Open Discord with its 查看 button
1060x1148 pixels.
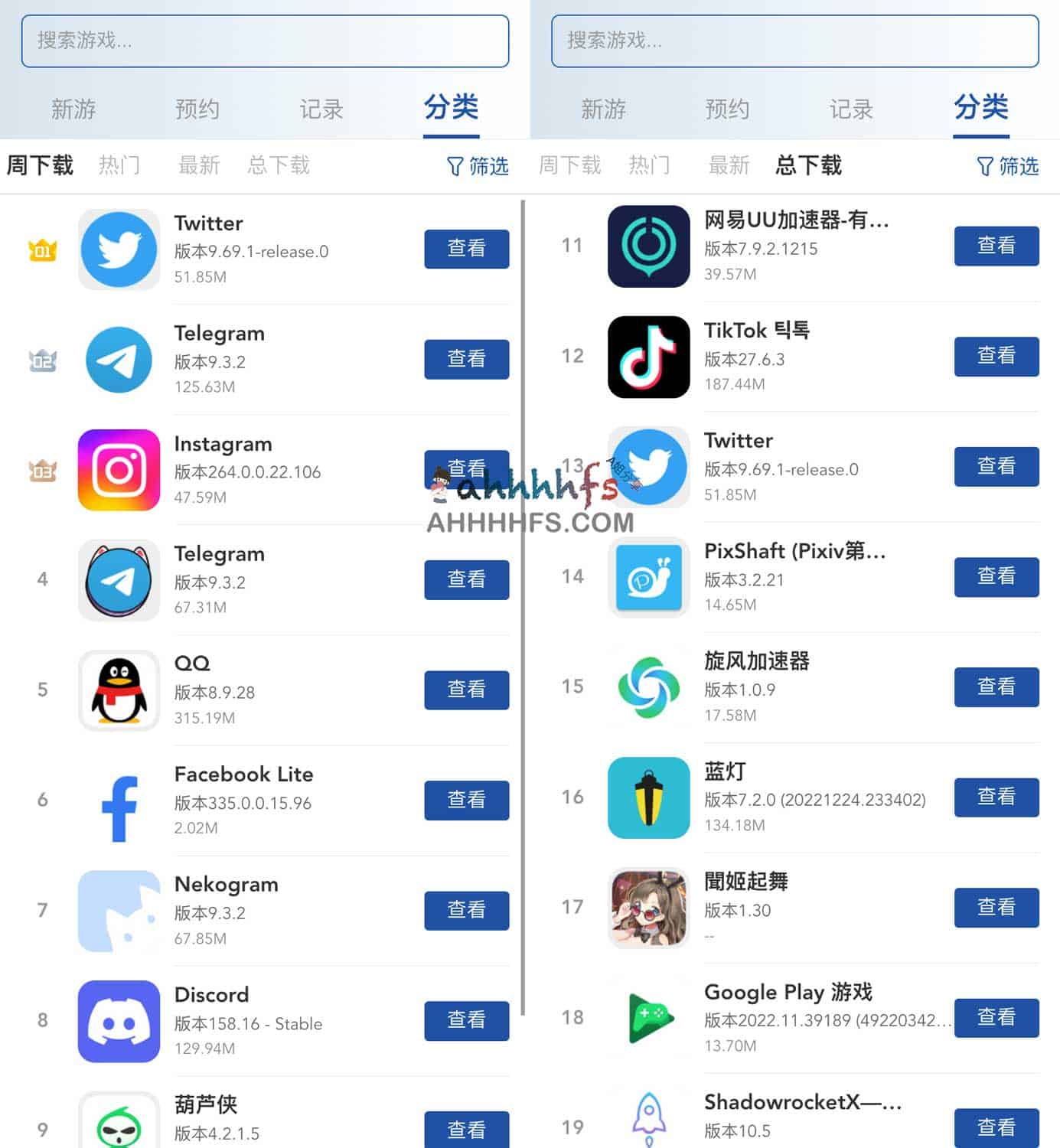pos(466,1020)
